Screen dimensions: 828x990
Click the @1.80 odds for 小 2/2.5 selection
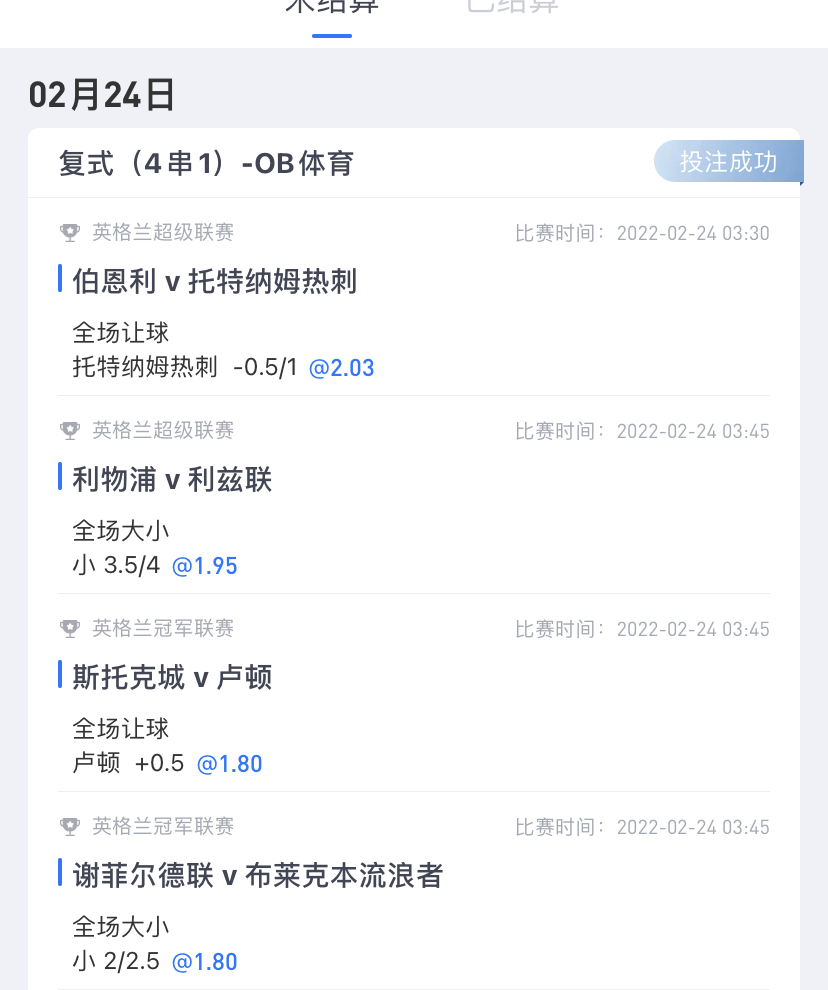(204, 961)
